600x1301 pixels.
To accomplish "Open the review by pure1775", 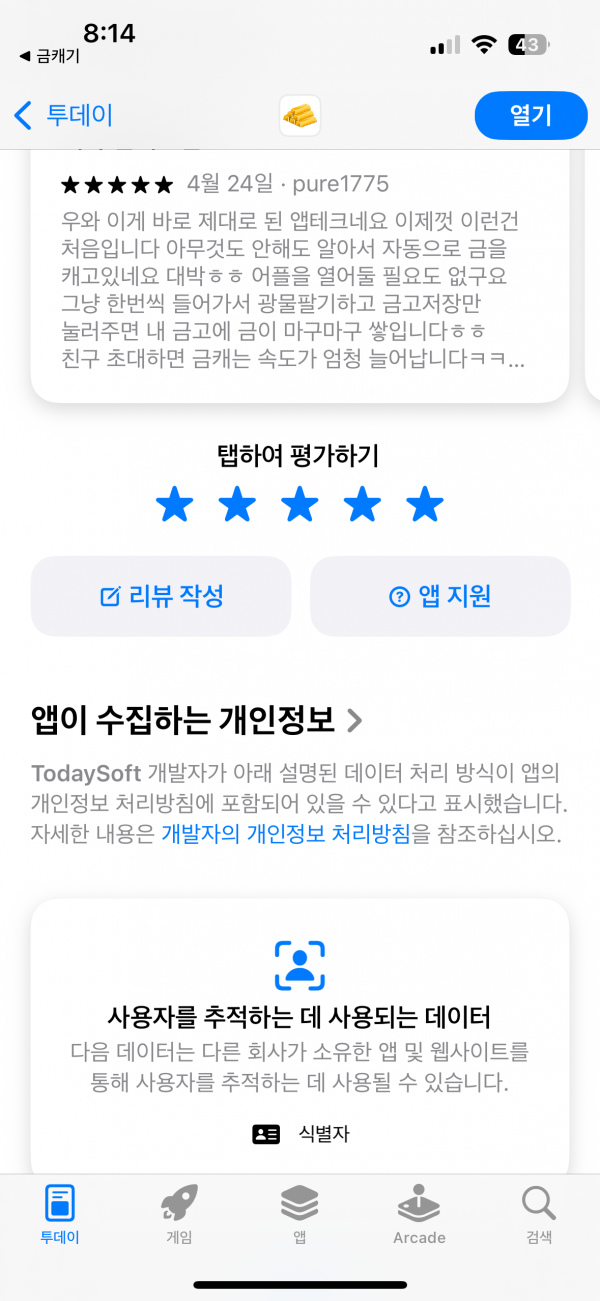I will [x=300, y=270].
